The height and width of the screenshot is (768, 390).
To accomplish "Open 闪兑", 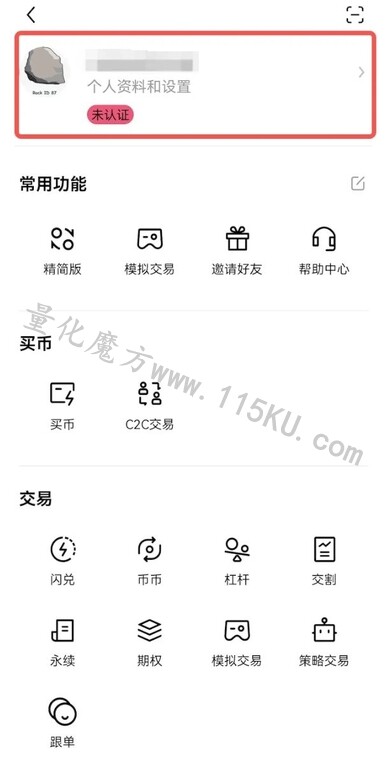I will point(63,561).
